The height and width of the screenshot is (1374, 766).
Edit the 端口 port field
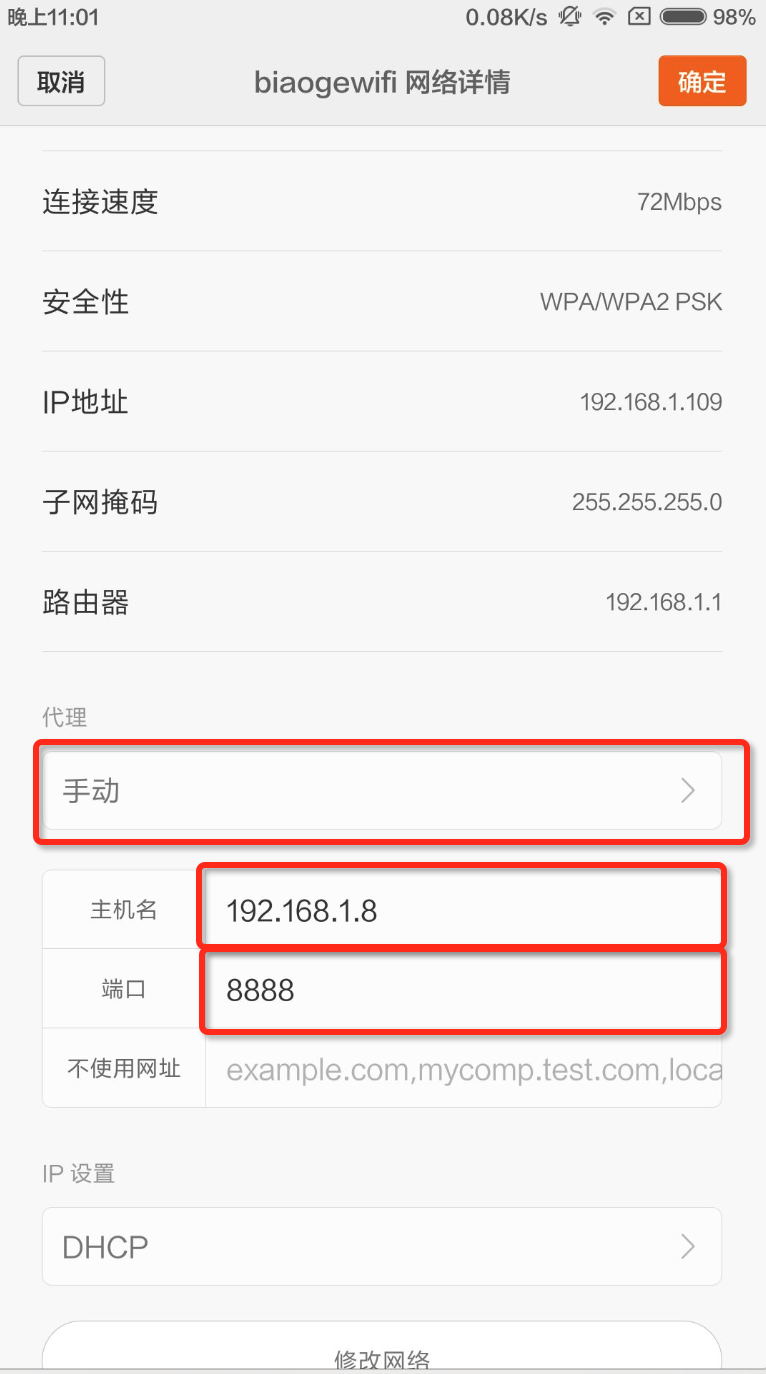point(463,989)
